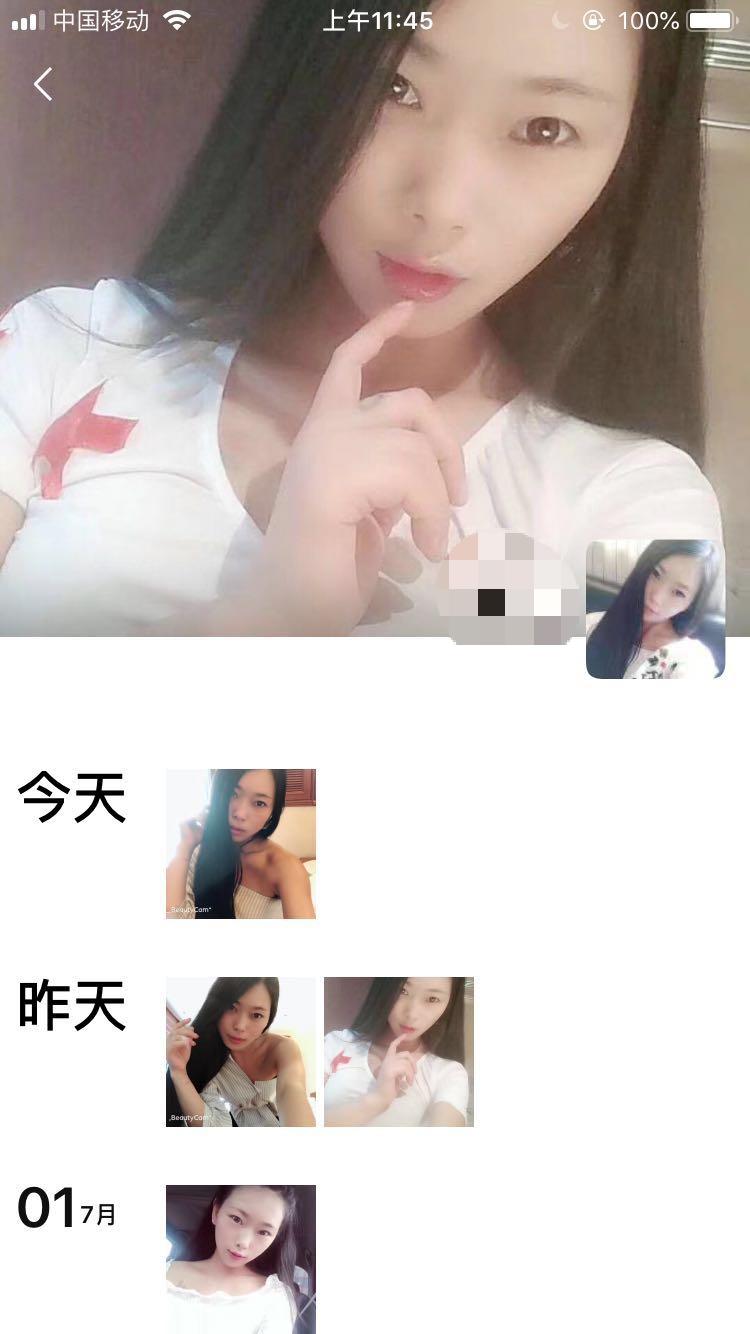Tap the back arrow to return
Image resolution: width=750 pixels, height=1334 pixels.
pyautogui.click(x=42, y=84)
